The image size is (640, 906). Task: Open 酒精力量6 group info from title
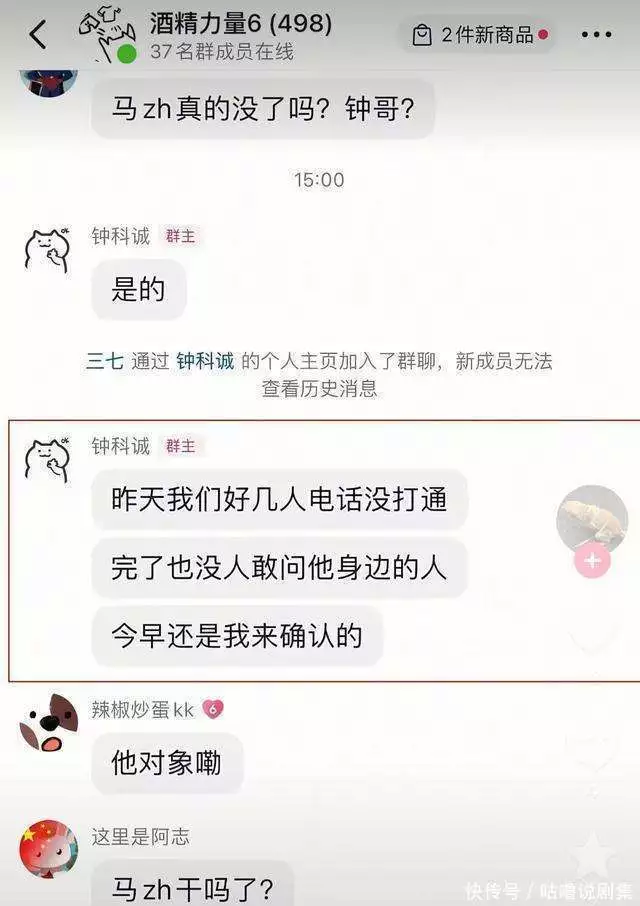click(x=240, y=23)
